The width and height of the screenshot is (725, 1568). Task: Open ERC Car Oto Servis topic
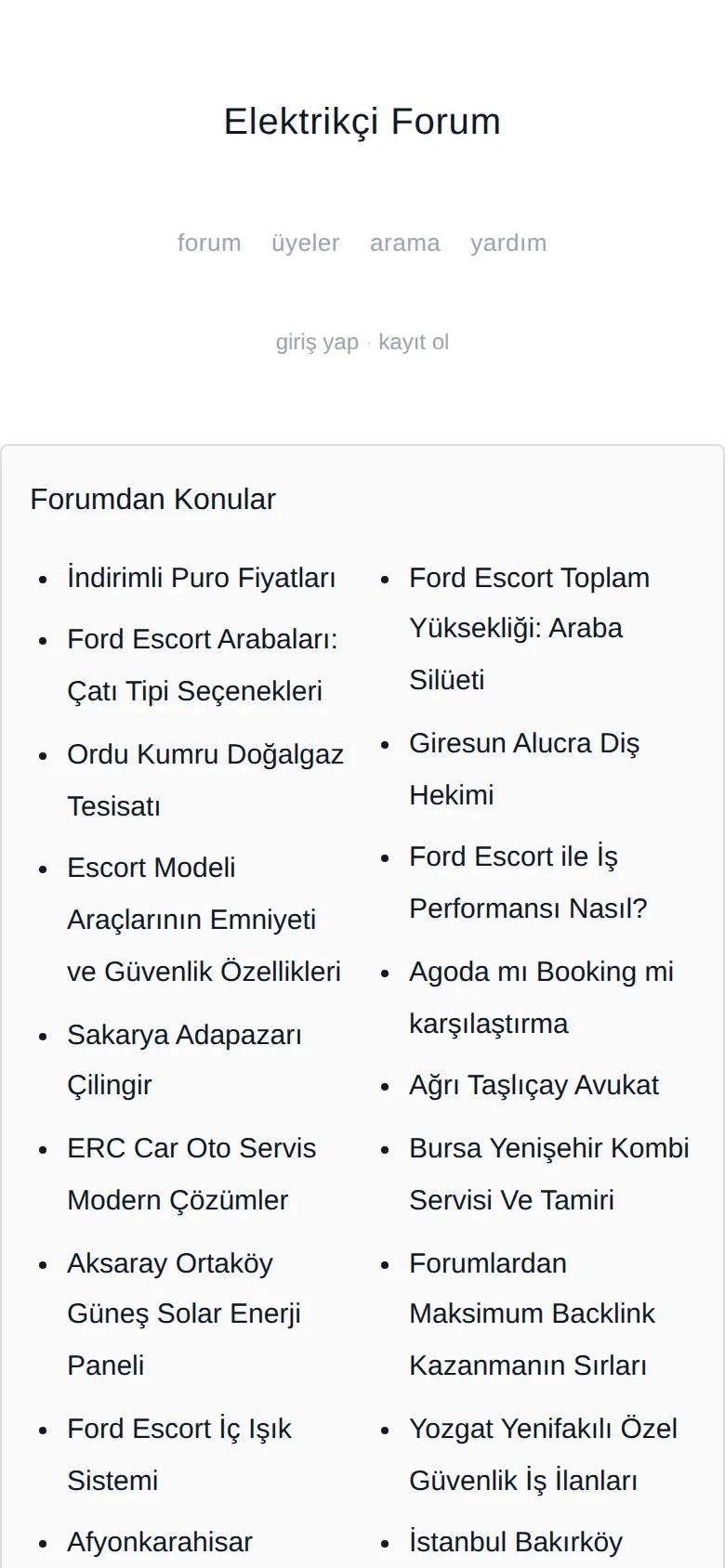(x=191, y=1173)
